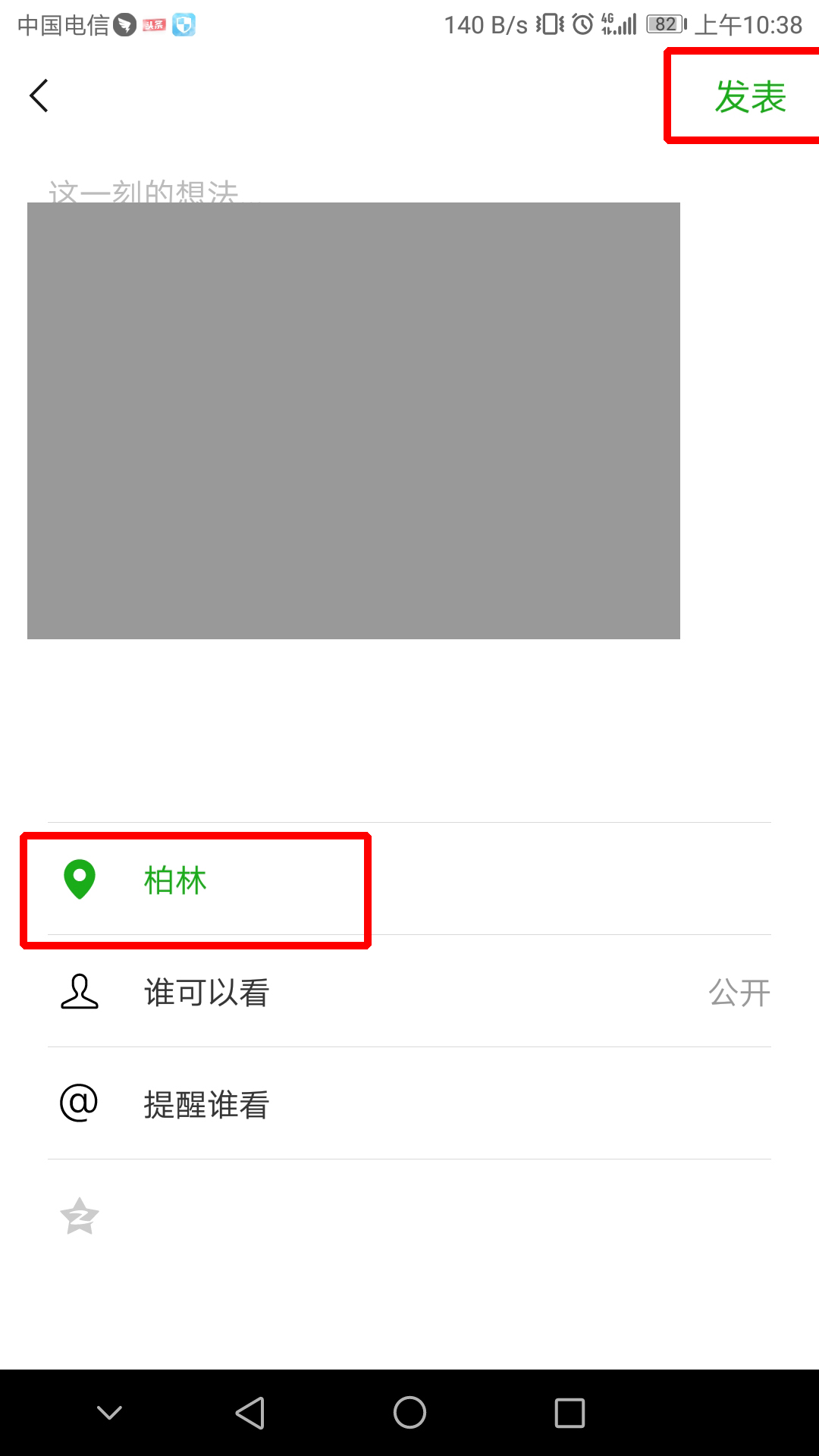Viewport: 819px width, 1456px height.
Task: Toggle the Qzone sync star icon
Action: click(80, 1216)
